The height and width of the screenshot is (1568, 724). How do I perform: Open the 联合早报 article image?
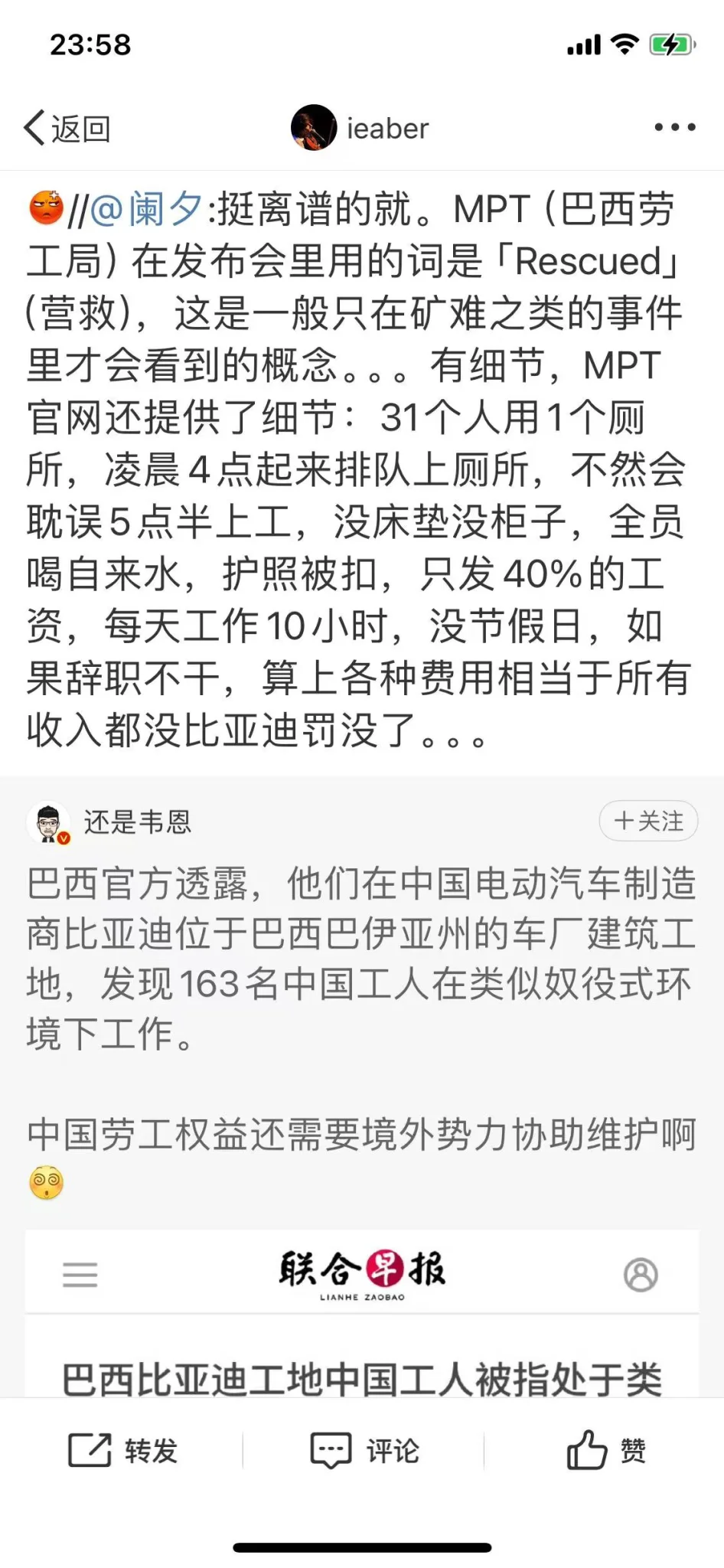click(362, 1313)
